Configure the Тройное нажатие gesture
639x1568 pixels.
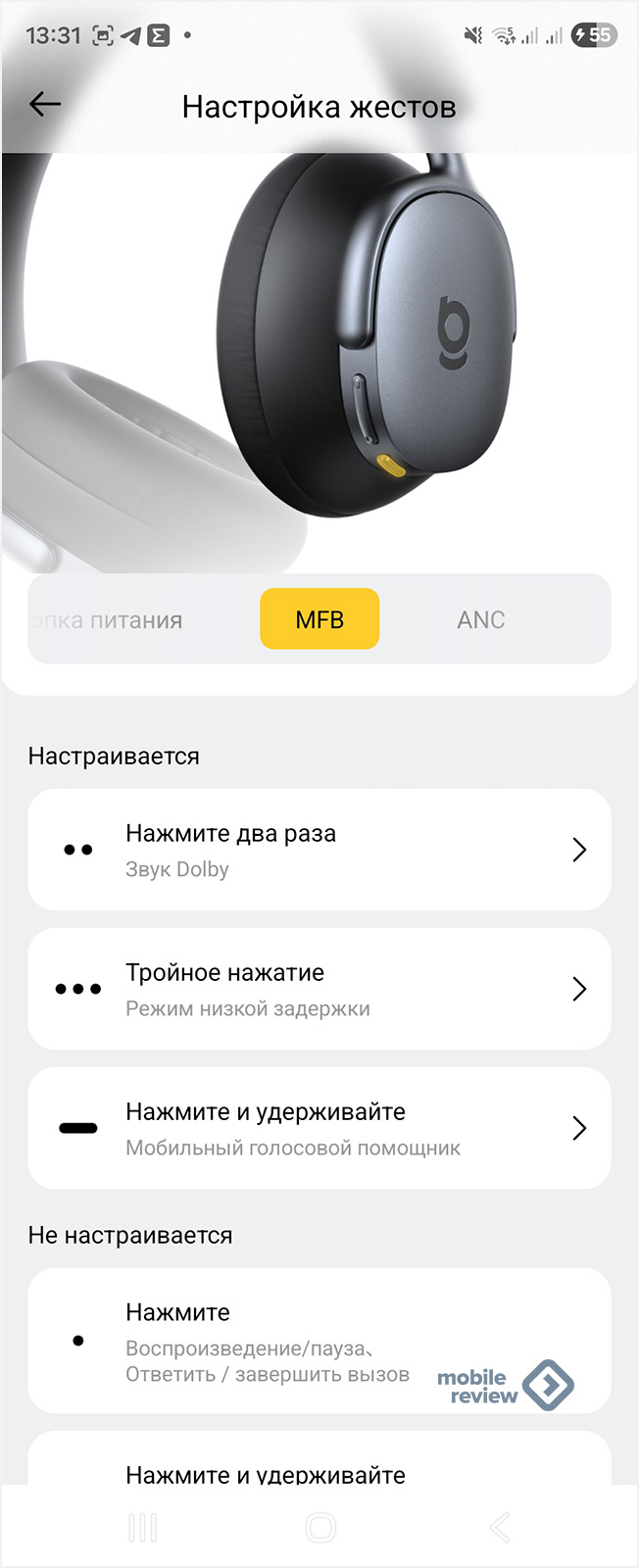tap(319, 989)
